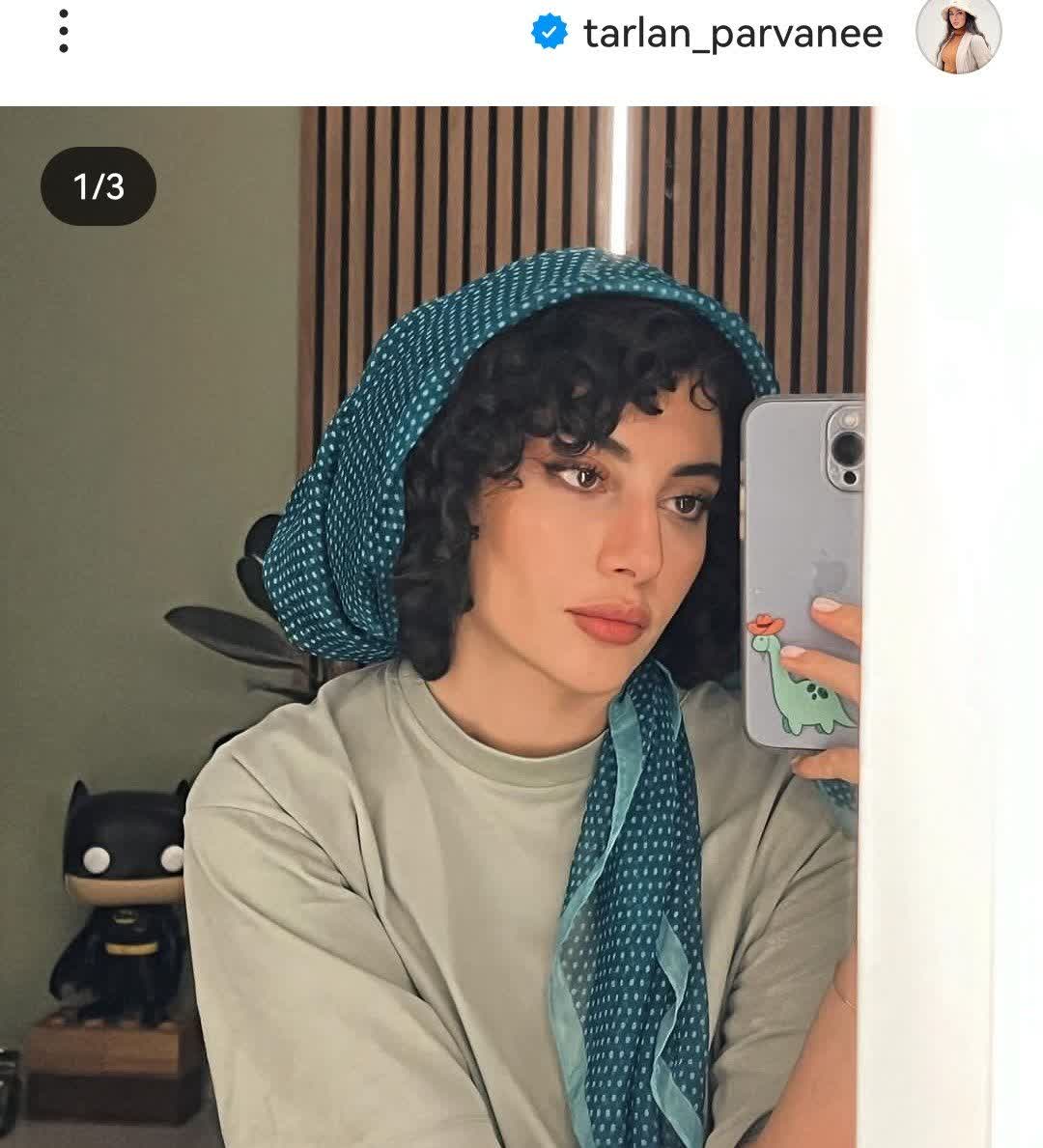Tap tarlan_parvanee's profile picture avatar
Image resolution: width=1043 pixels, height=1148 pixels.
[957, 35]
